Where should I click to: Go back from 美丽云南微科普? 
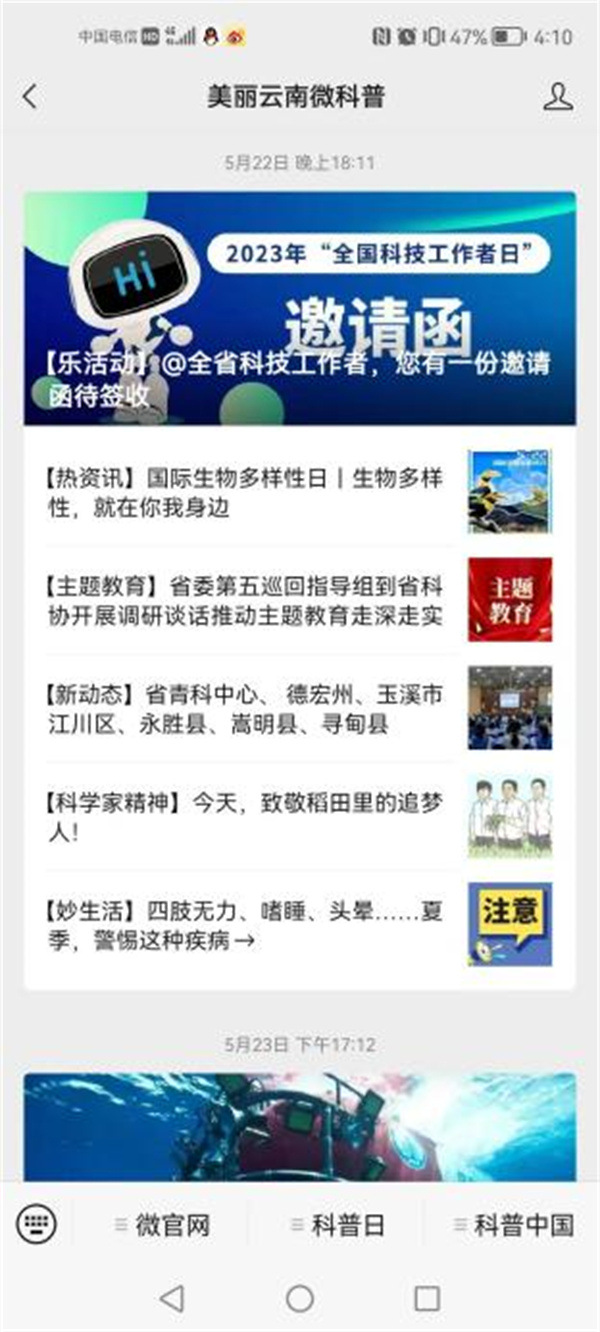[x=30, y=97]
